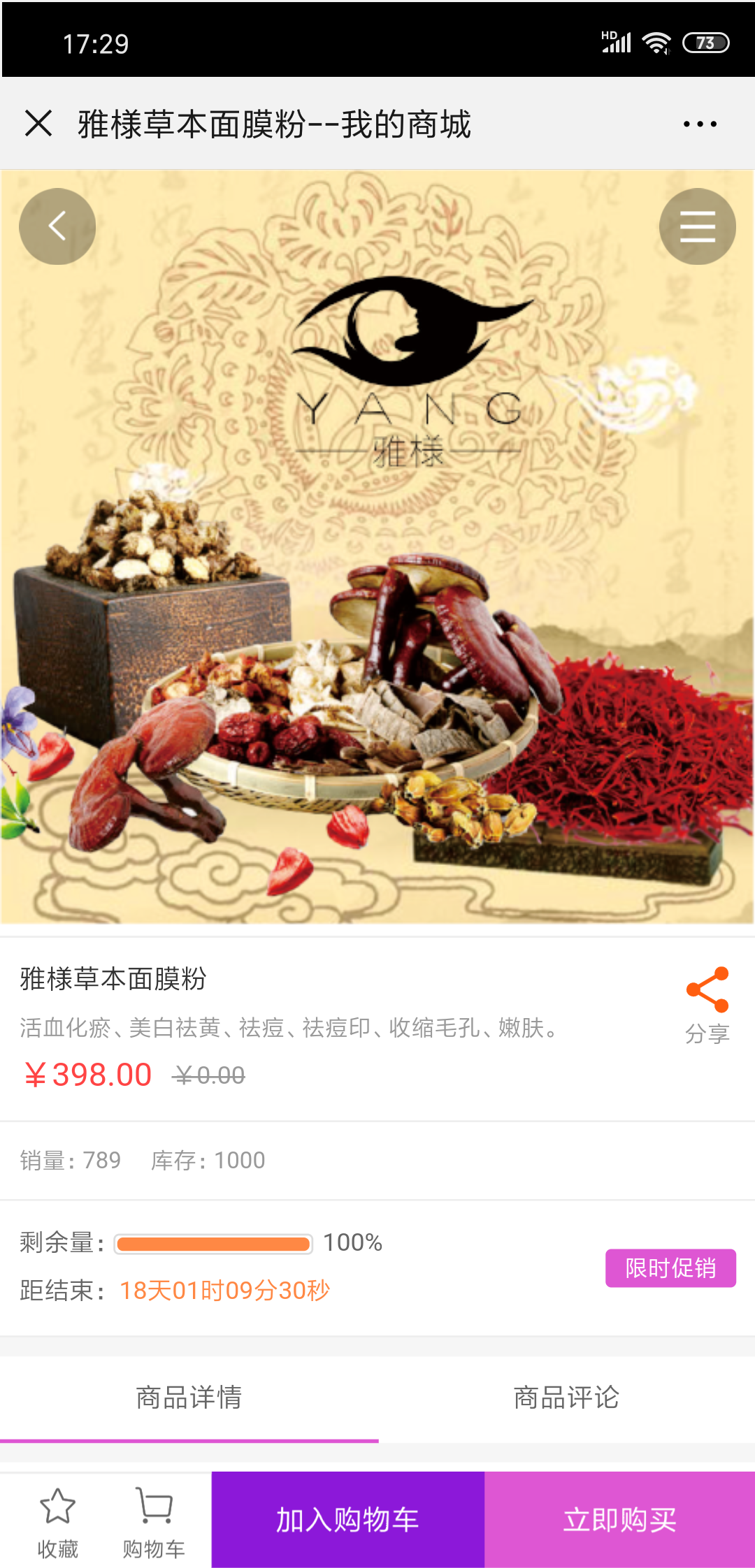Close the web page with X

point(38,124)
